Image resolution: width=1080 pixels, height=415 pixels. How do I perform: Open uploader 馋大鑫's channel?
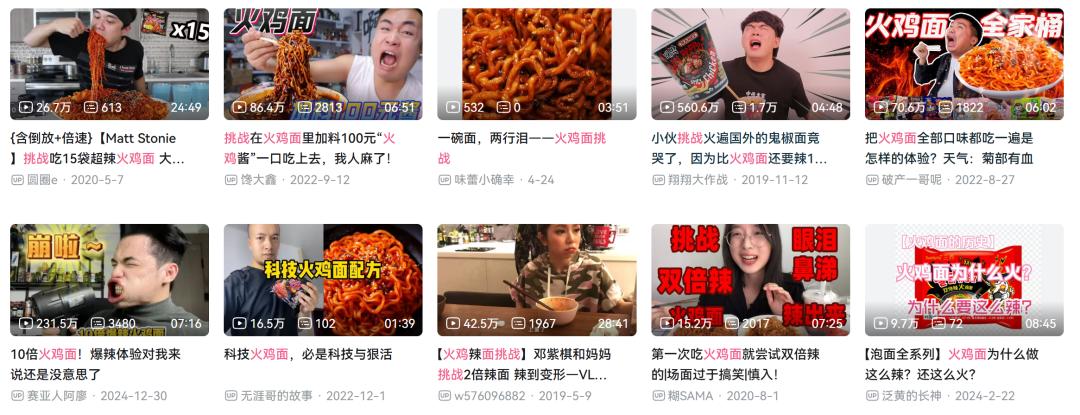click(x=260, y=180)
